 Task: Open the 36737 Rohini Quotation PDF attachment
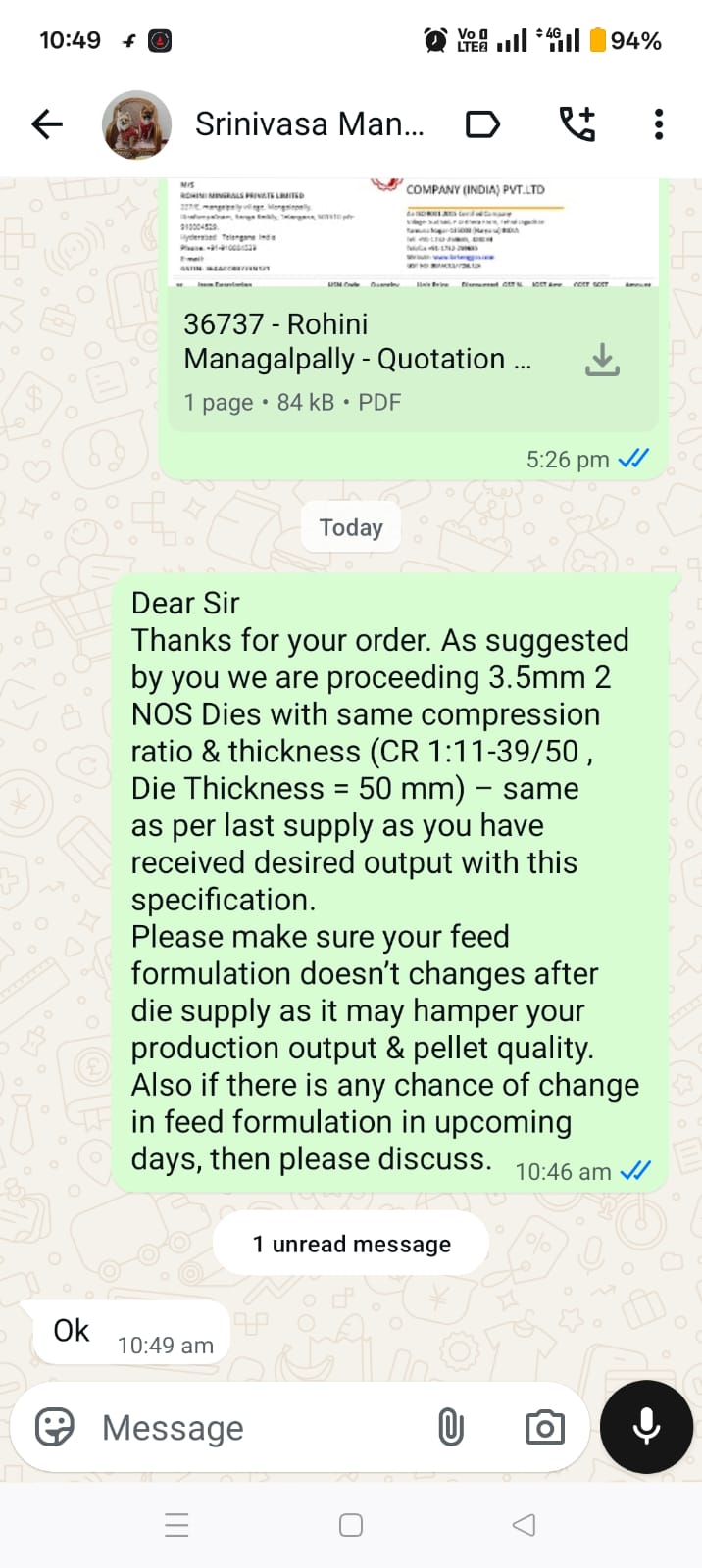point(358,359)
